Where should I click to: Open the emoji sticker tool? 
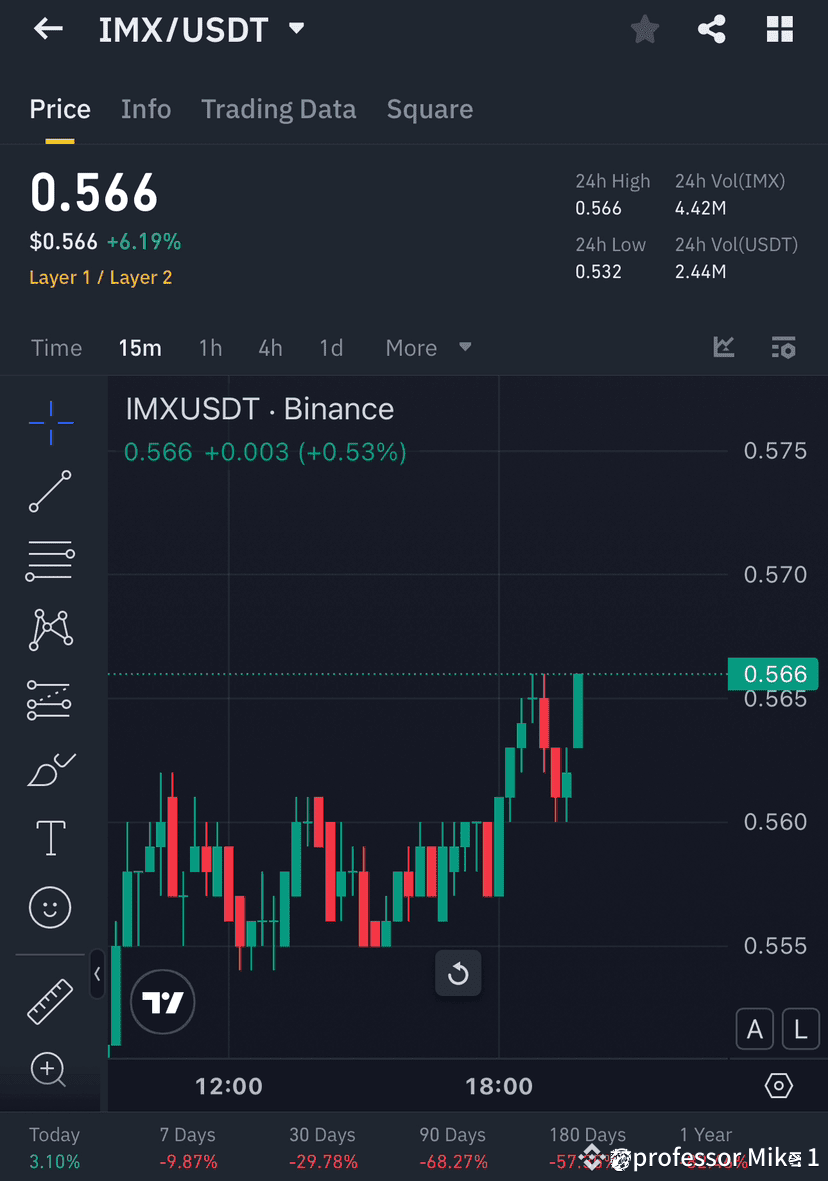click(x=50, y=907)
